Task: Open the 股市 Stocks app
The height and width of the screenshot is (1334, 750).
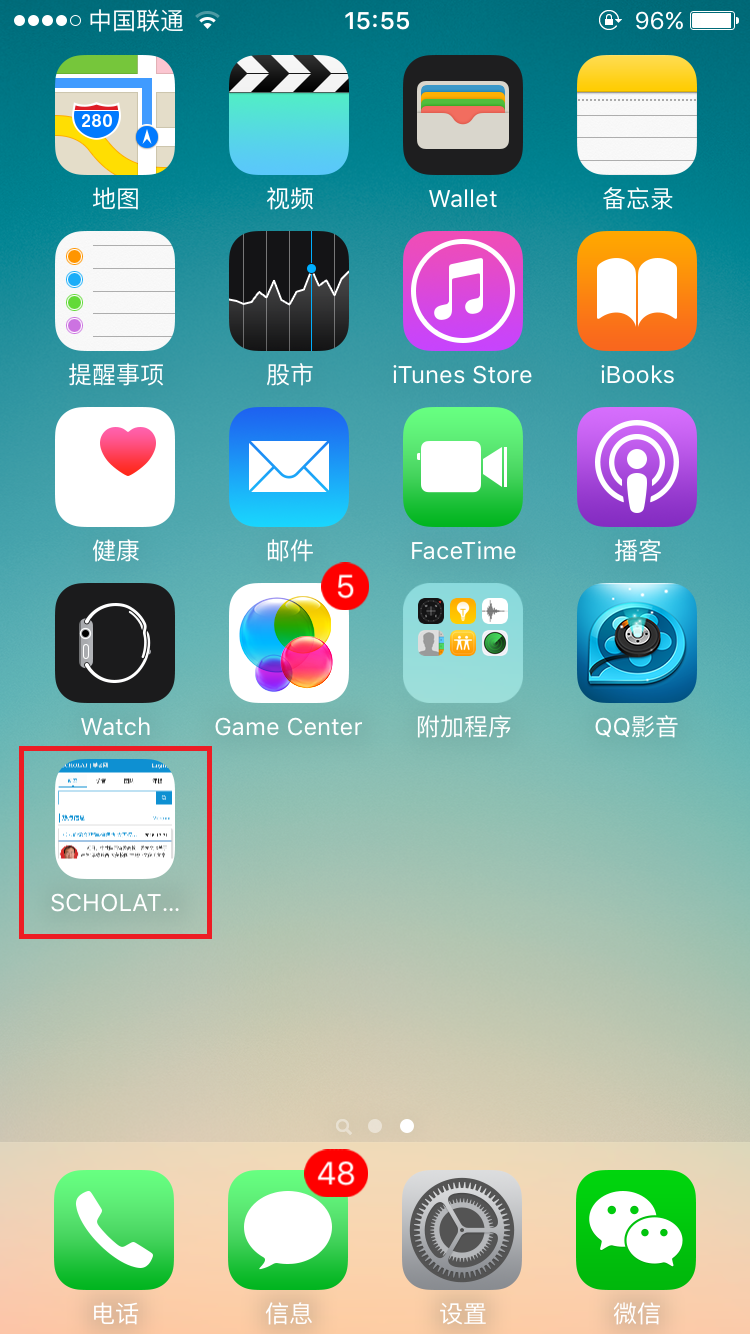Action: click(289, 291)
